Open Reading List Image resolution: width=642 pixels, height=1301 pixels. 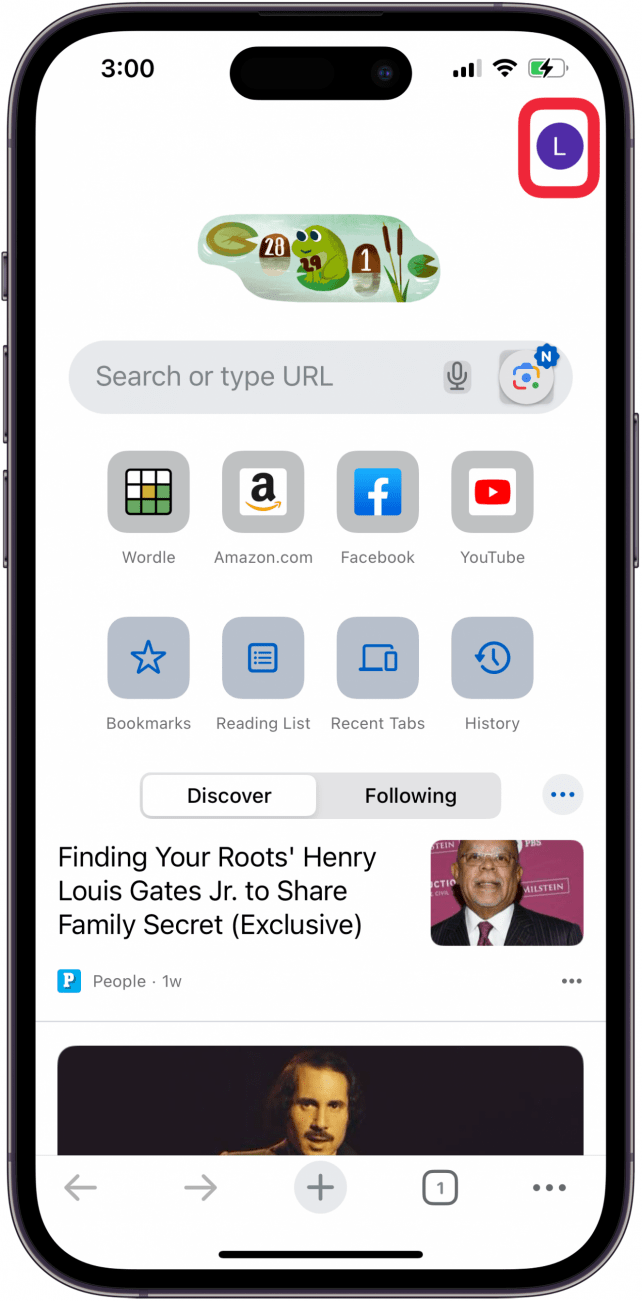click(x=263, y=658)
